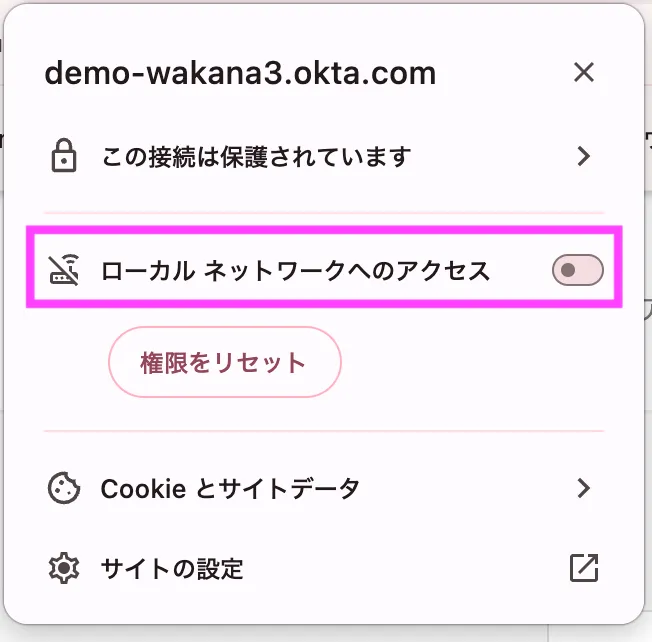Open the この接続は保護されています connection details
Viewport: 652px width, 642px height.
(x=322, y=157)
